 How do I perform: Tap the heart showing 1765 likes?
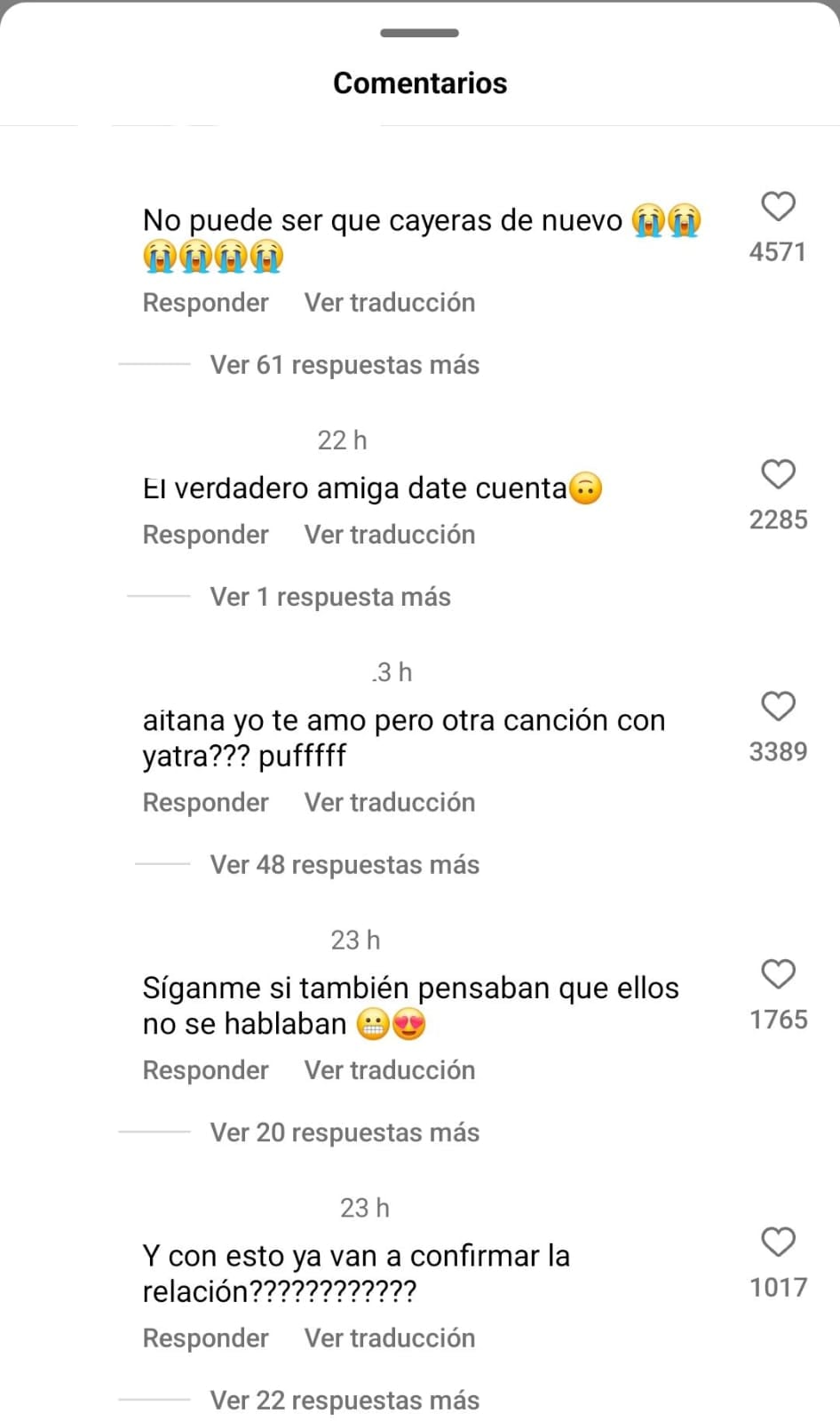[778, 974]
